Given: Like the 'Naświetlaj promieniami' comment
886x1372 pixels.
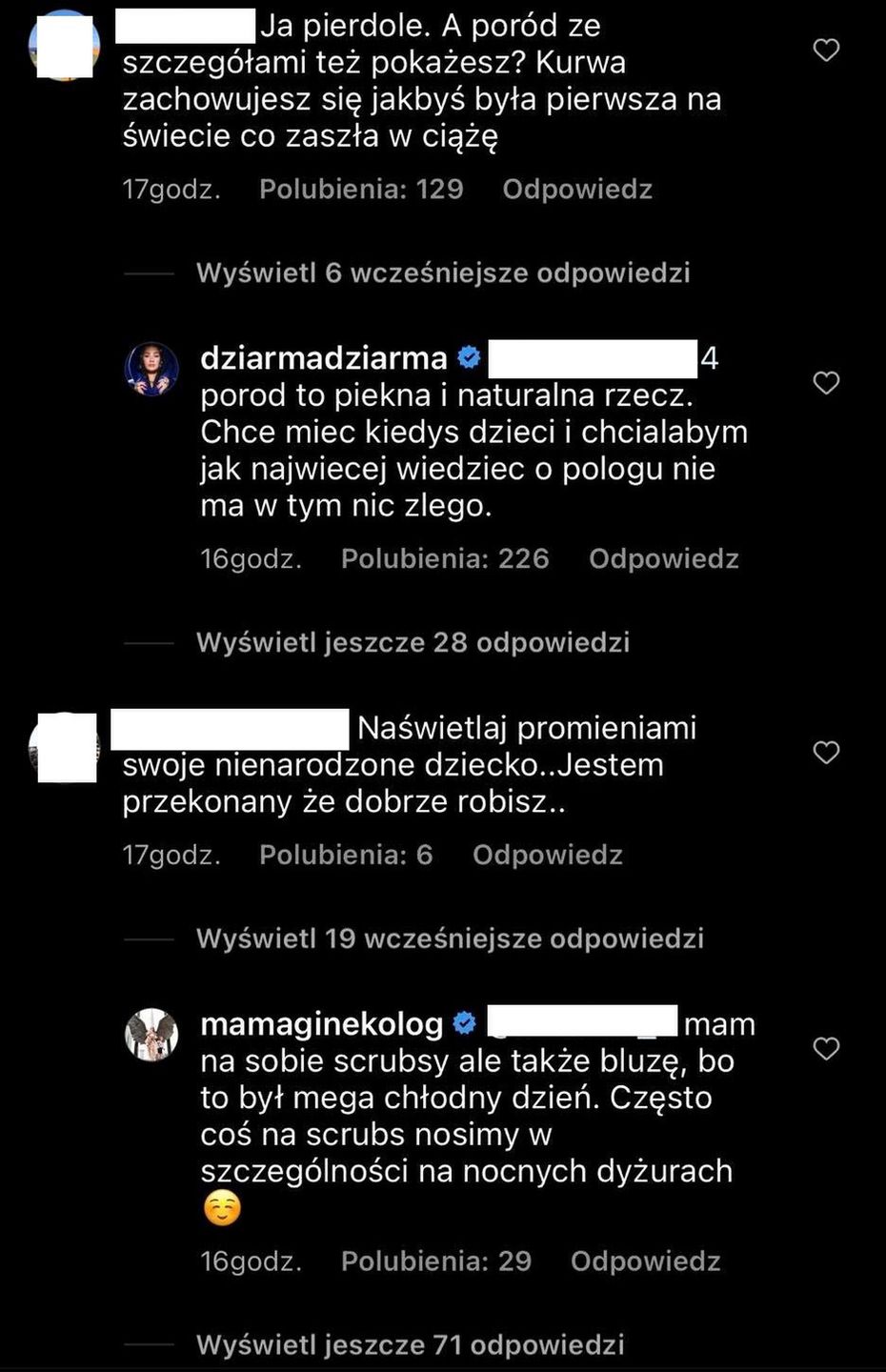Looking at the screenshot, I should (x=826, y=753).
